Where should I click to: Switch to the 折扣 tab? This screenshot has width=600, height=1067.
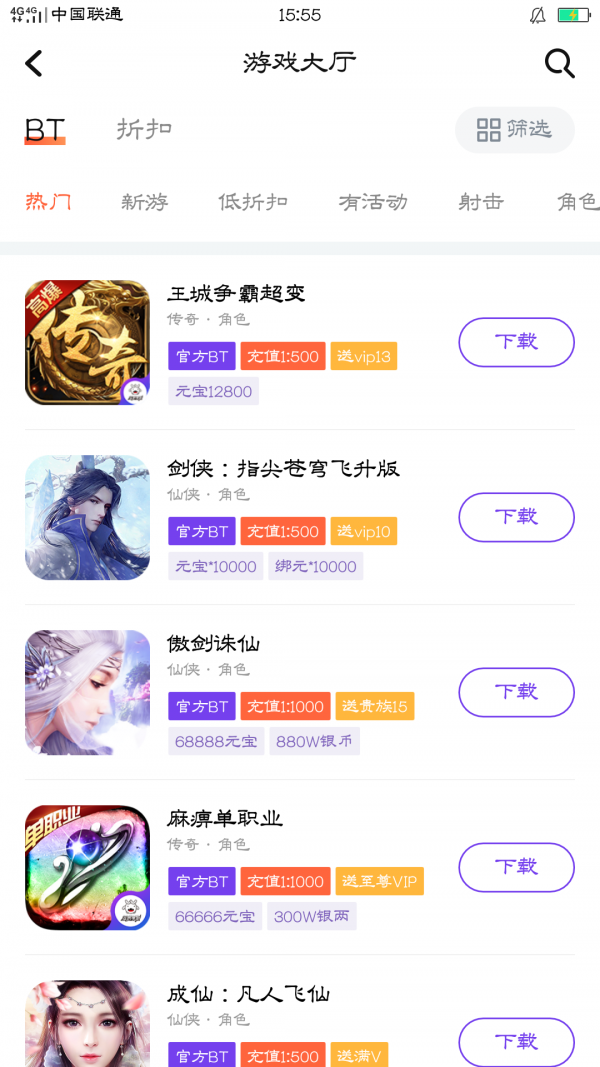[145, 129]
